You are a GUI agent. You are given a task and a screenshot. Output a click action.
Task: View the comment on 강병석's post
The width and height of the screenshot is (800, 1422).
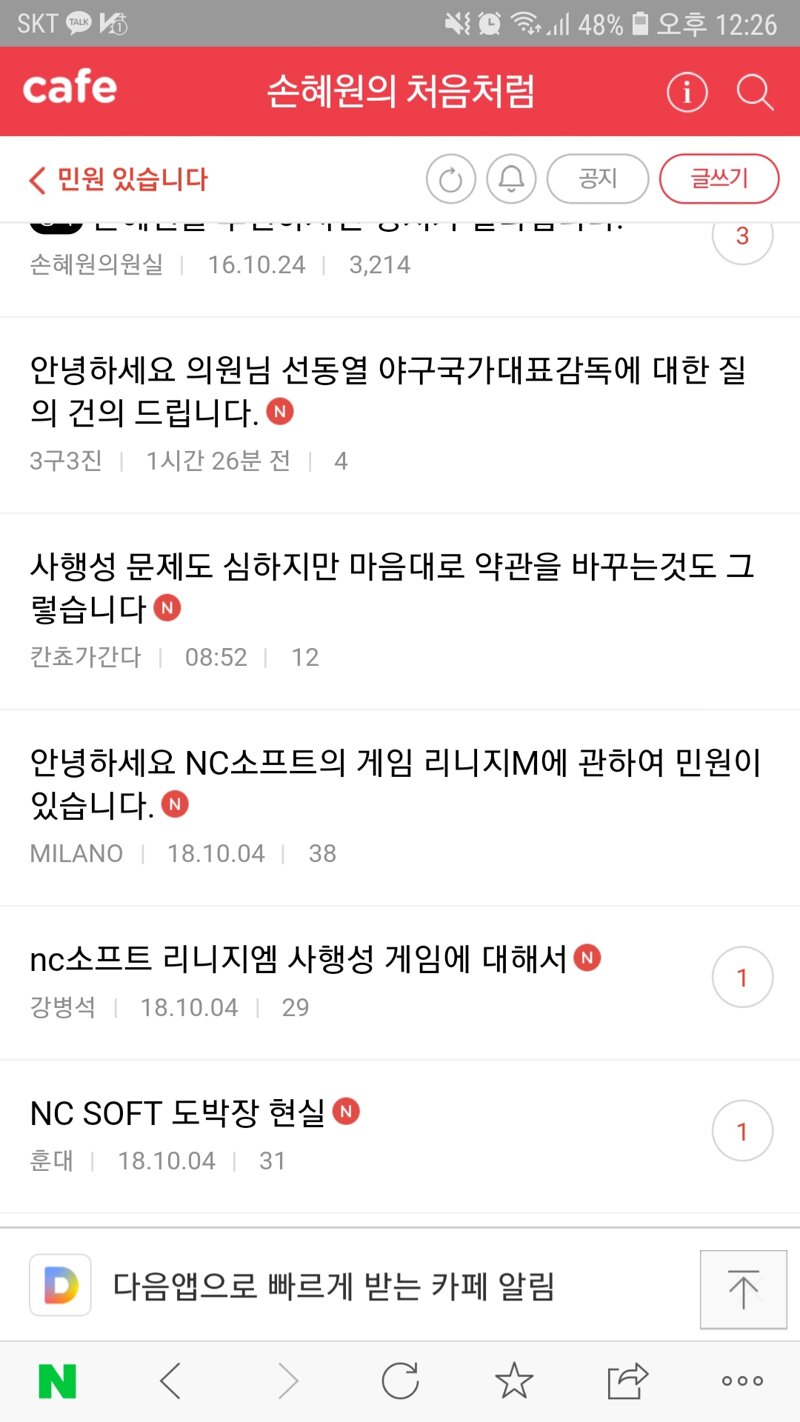pos(742,978)
